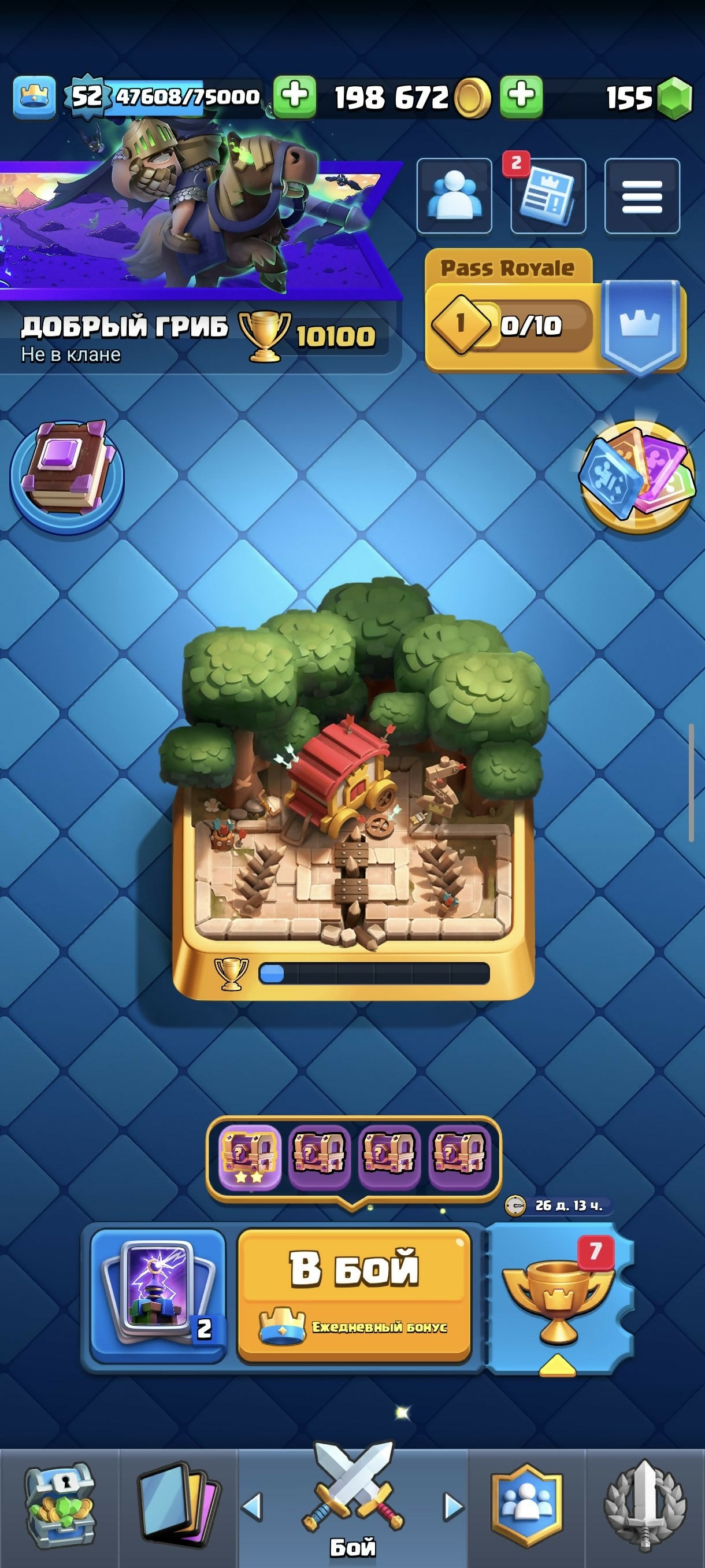Tap the plus button to add gold
Viewport: 705px width, 1568px height.
(x=294, y=97)
